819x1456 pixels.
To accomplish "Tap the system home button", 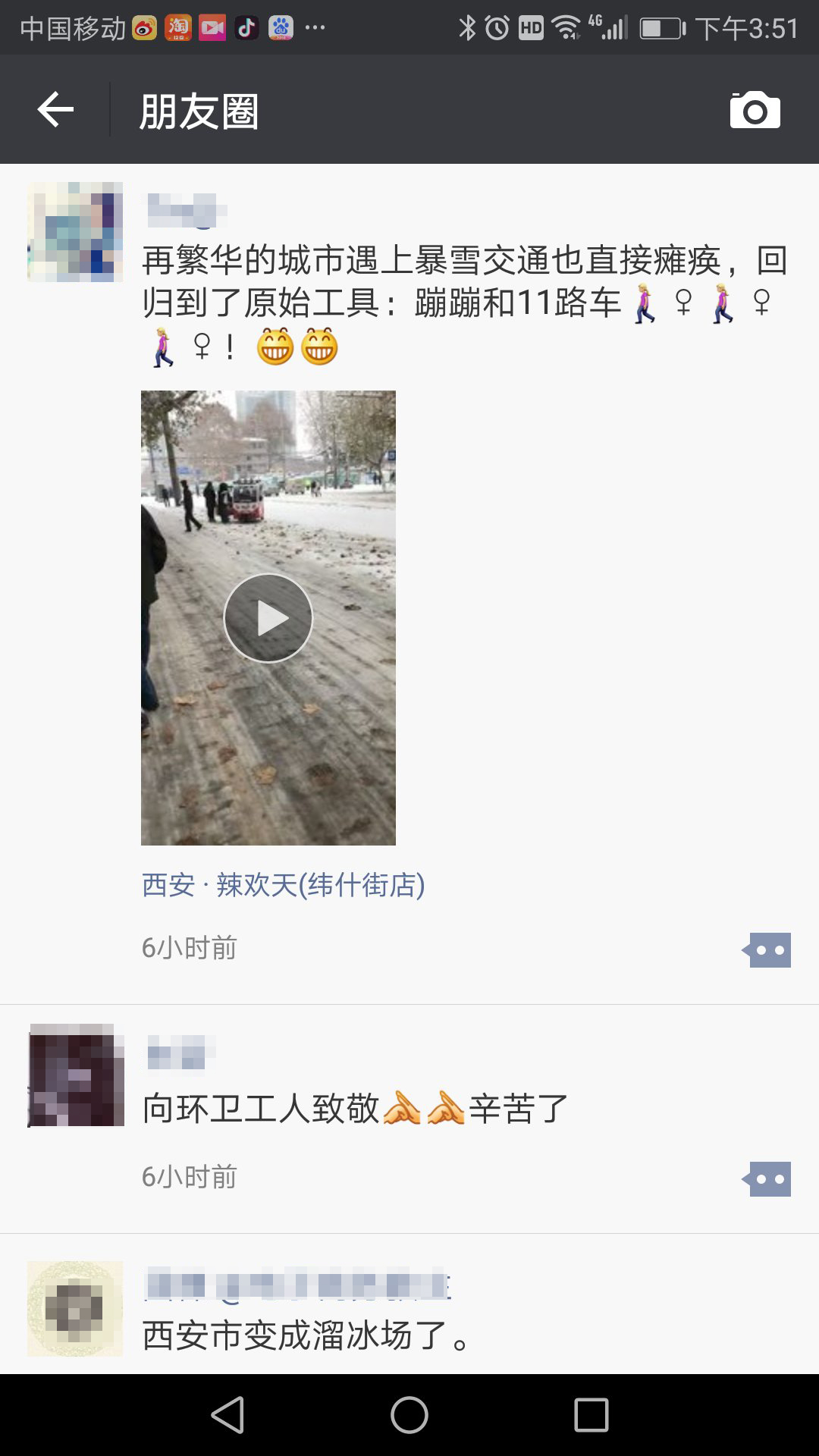I will tap(409, 1415).
